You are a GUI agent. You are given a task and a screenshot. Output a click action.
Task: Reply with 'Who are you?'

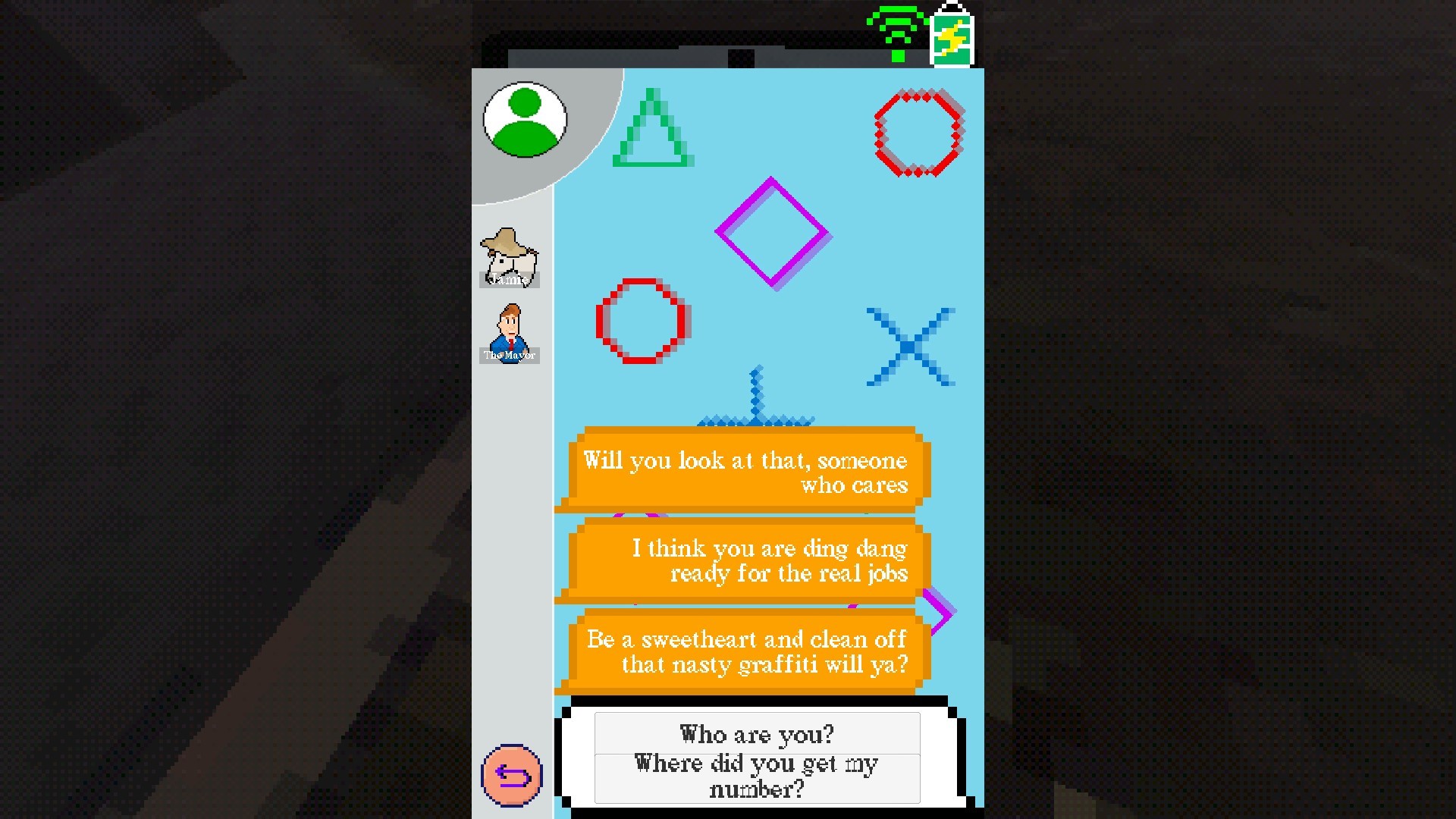pos(757,733)
